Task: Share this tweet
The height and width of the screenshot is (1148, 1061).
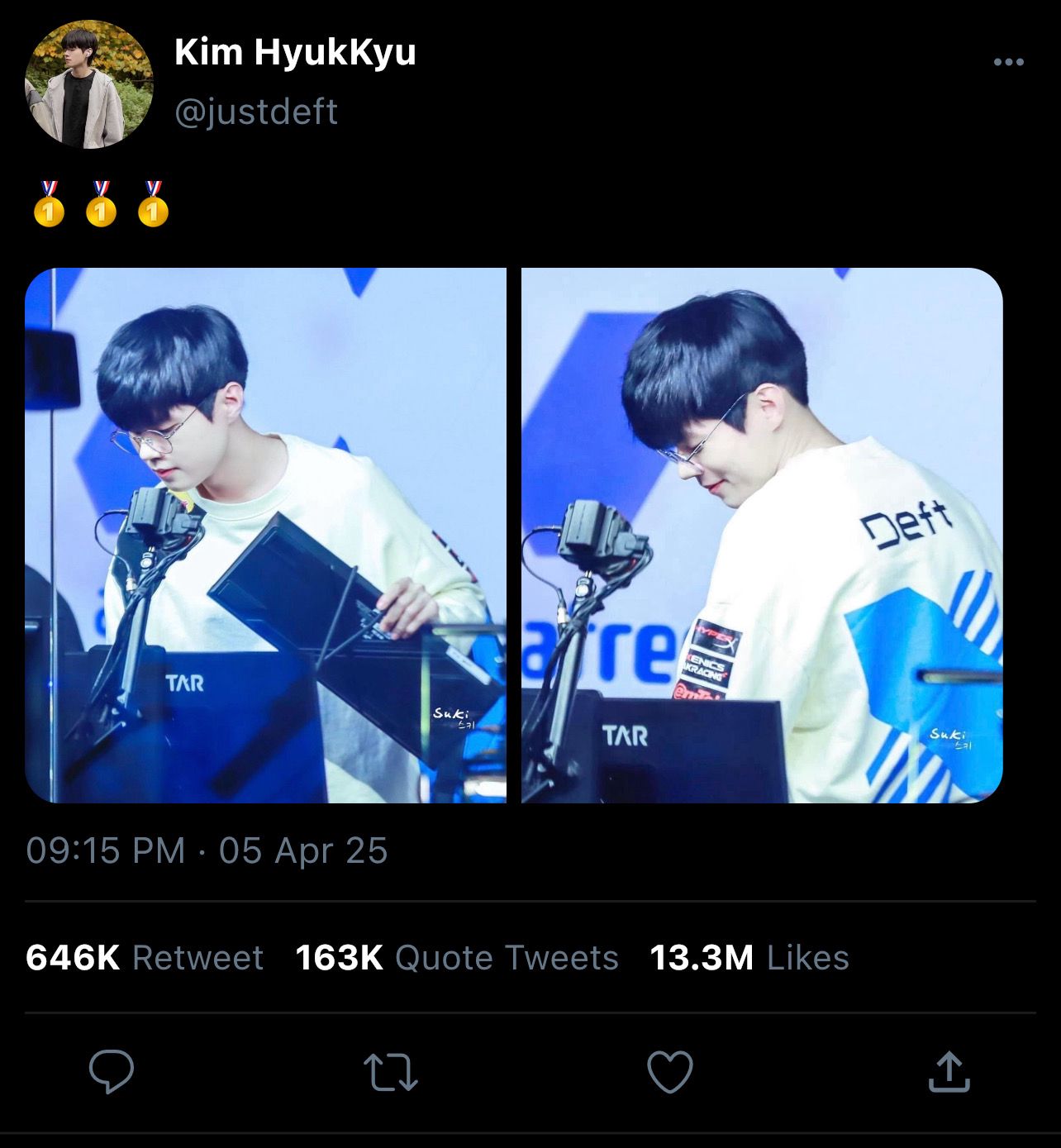Action: click(949, 1072)
